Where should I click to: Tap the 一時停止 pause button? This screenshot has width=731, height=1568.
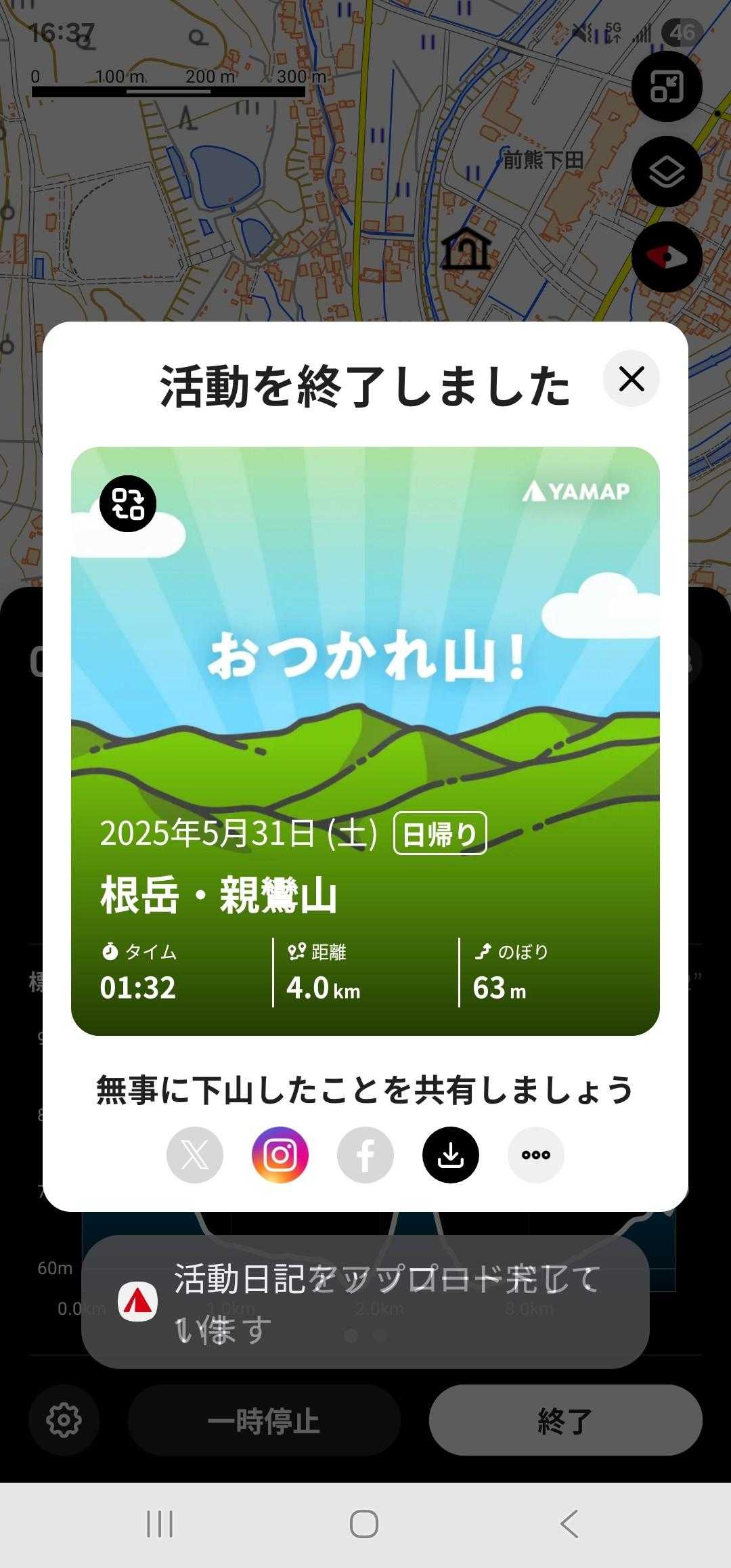[x=264, y=1420]
